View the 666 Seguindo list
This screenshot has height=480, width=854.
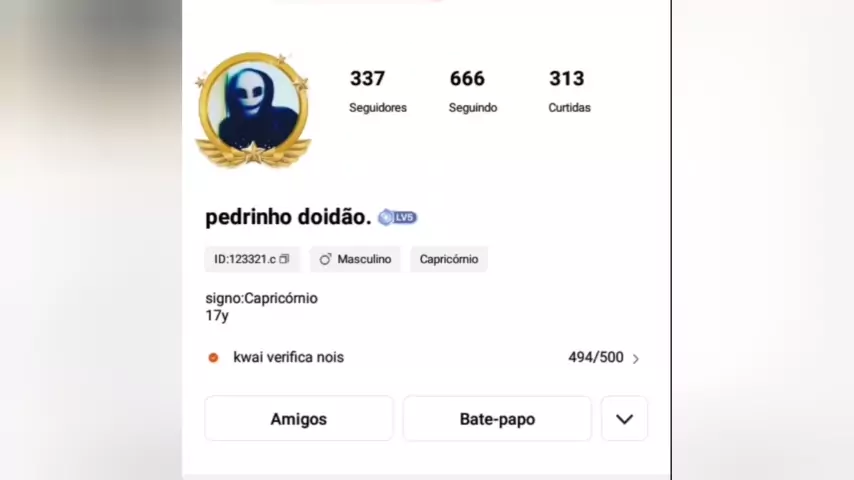click(472, 90)
